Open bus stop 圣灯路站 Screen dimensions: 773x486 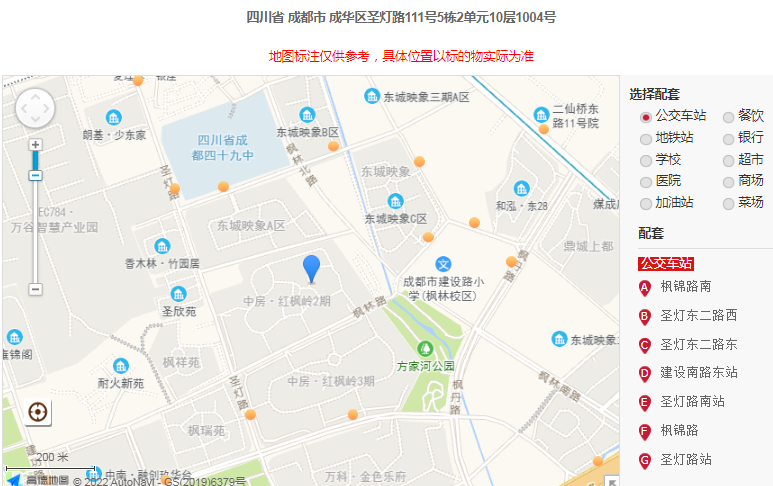tap(686, 460)
